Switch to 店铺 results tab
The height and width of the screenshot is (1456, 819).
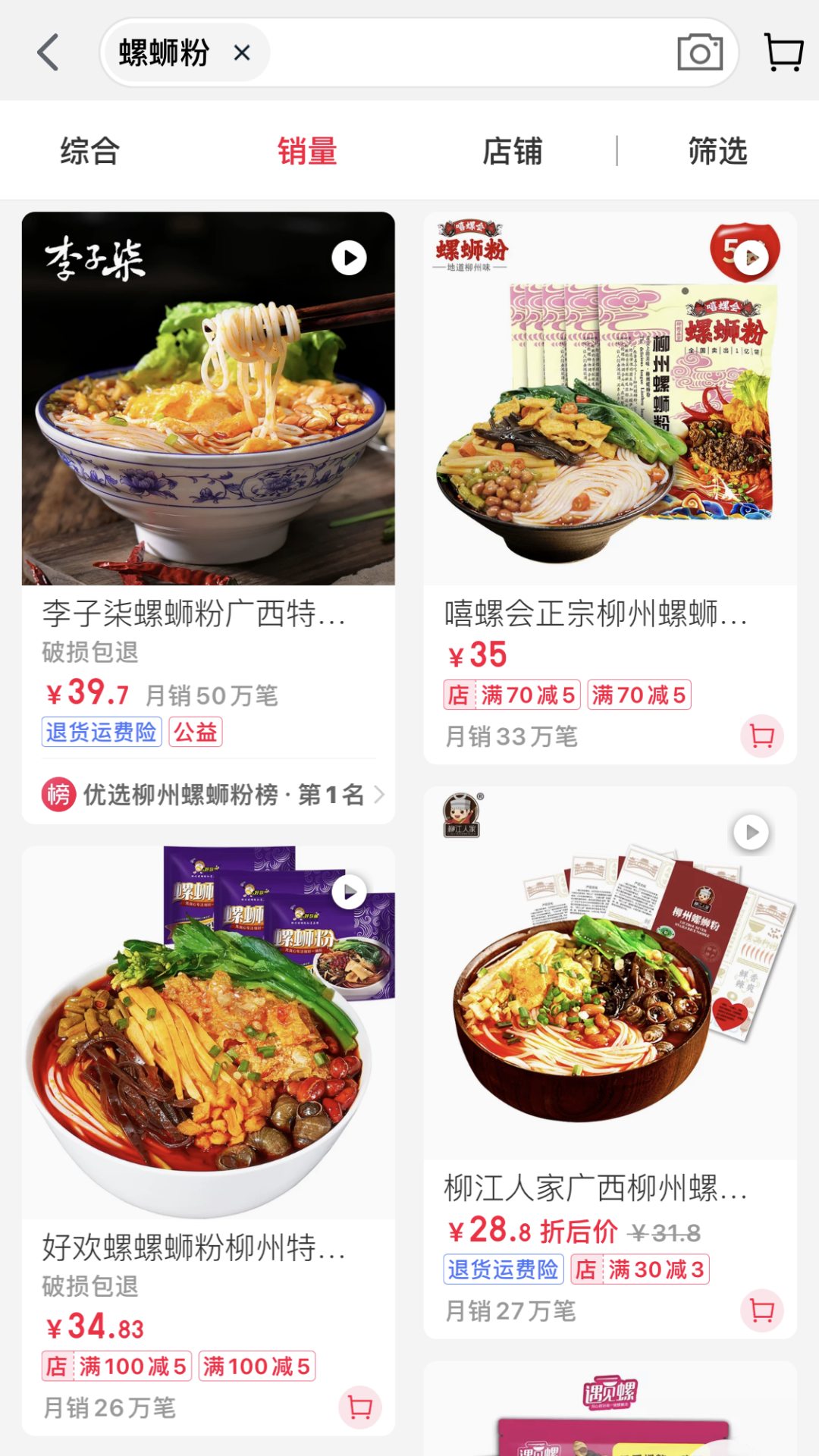click(513, 151)
